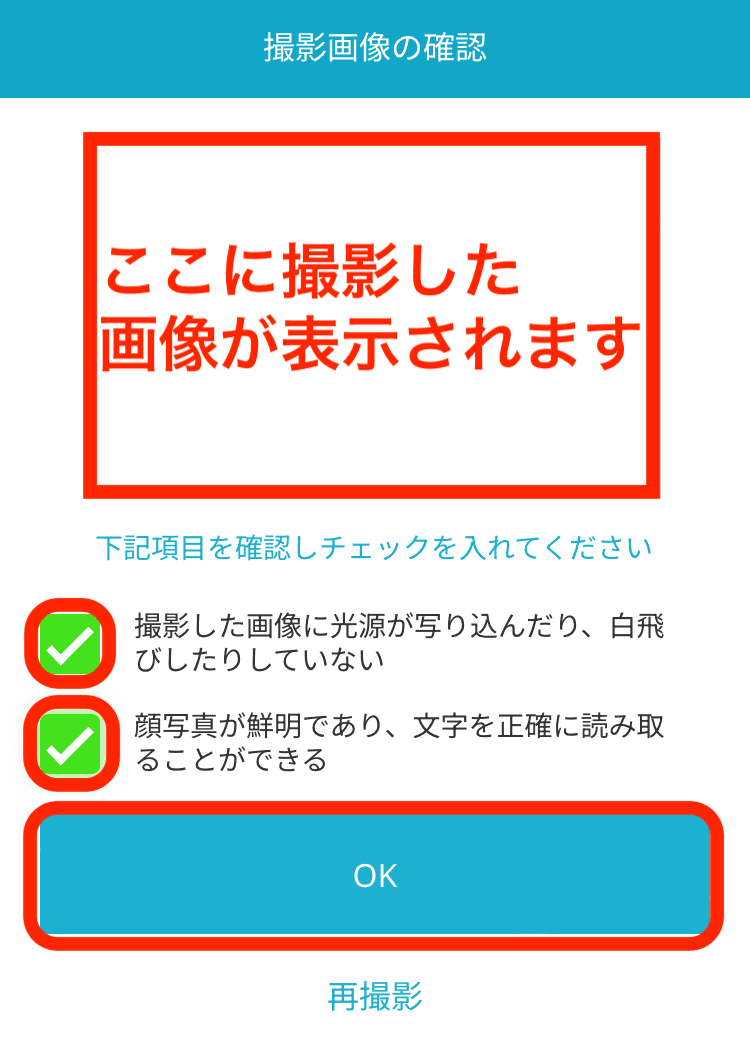Click inside the red-bordered photo frame

pyautogui.click(x=375, y=315)
